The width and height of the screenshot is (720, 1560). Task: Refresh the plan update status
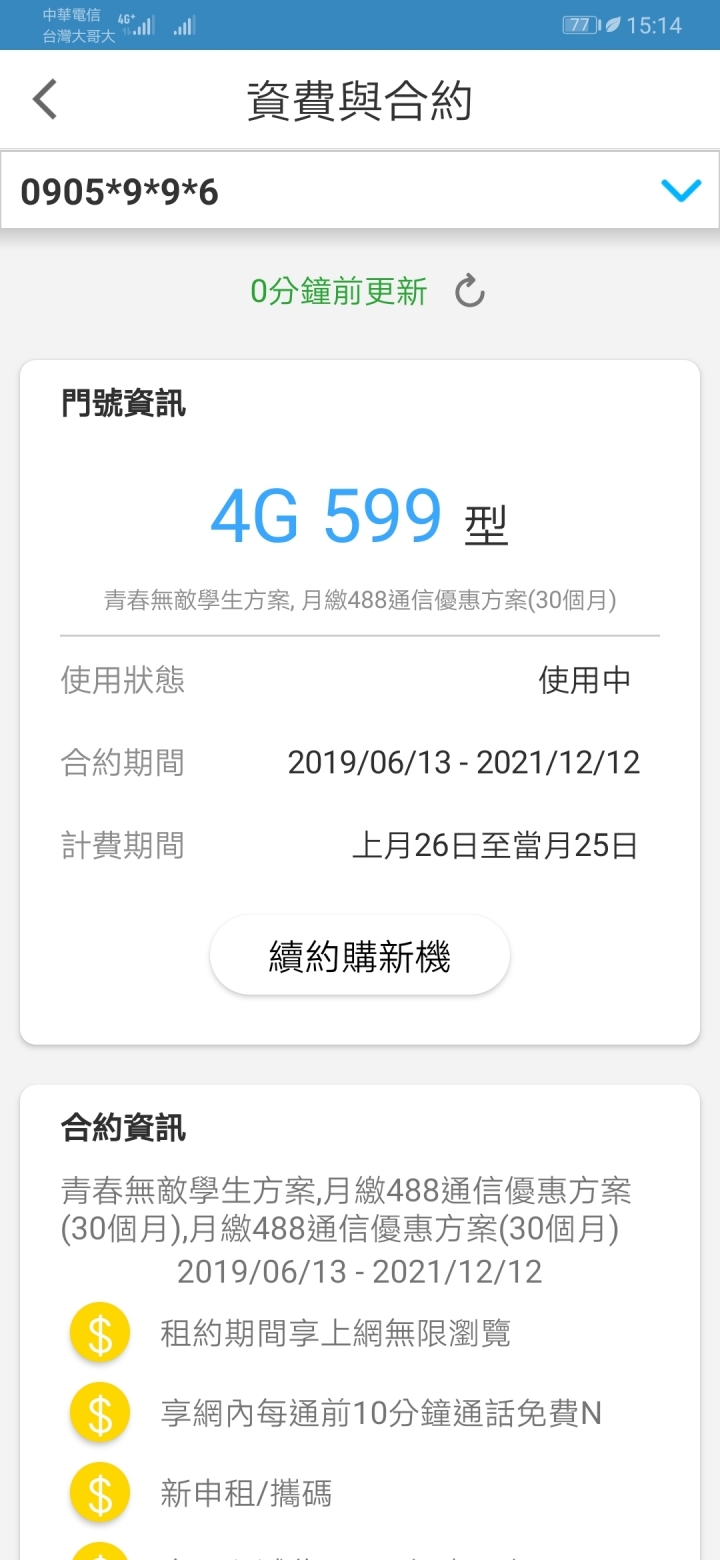click(x=469, y=292)
